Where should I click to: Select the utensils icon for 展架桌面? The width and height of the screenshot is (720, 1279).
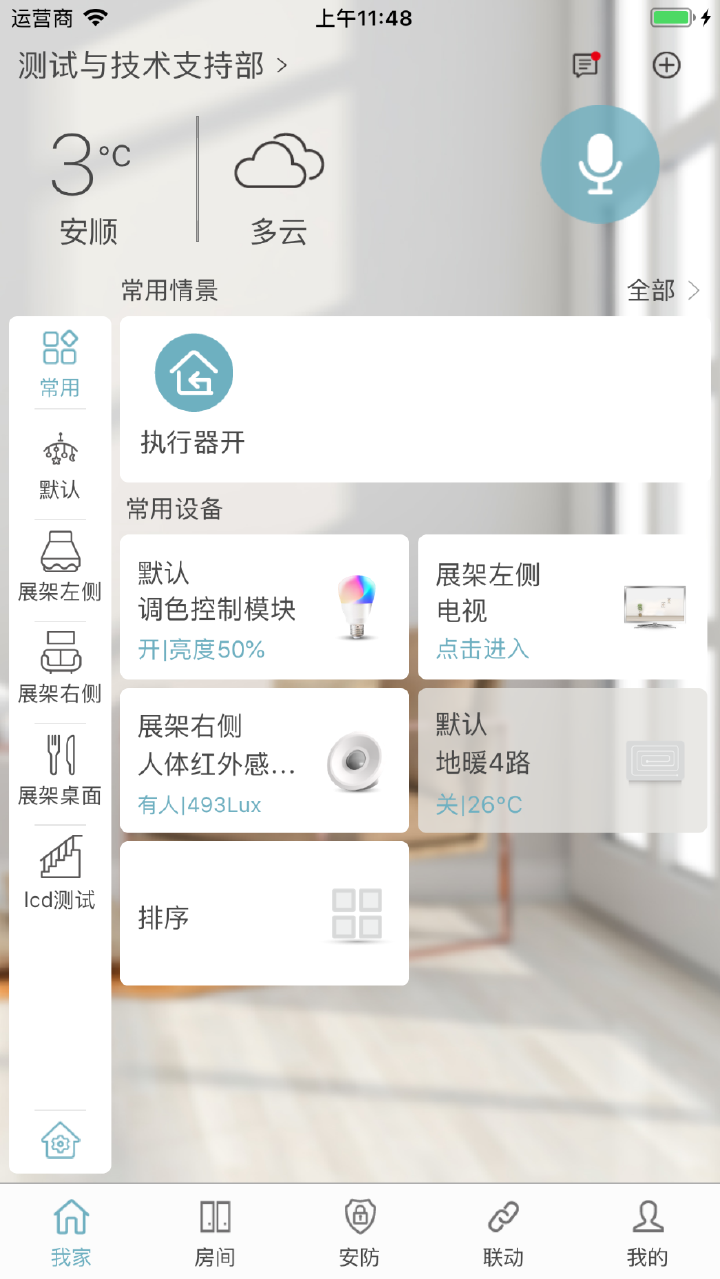click(x=60, y=752)
